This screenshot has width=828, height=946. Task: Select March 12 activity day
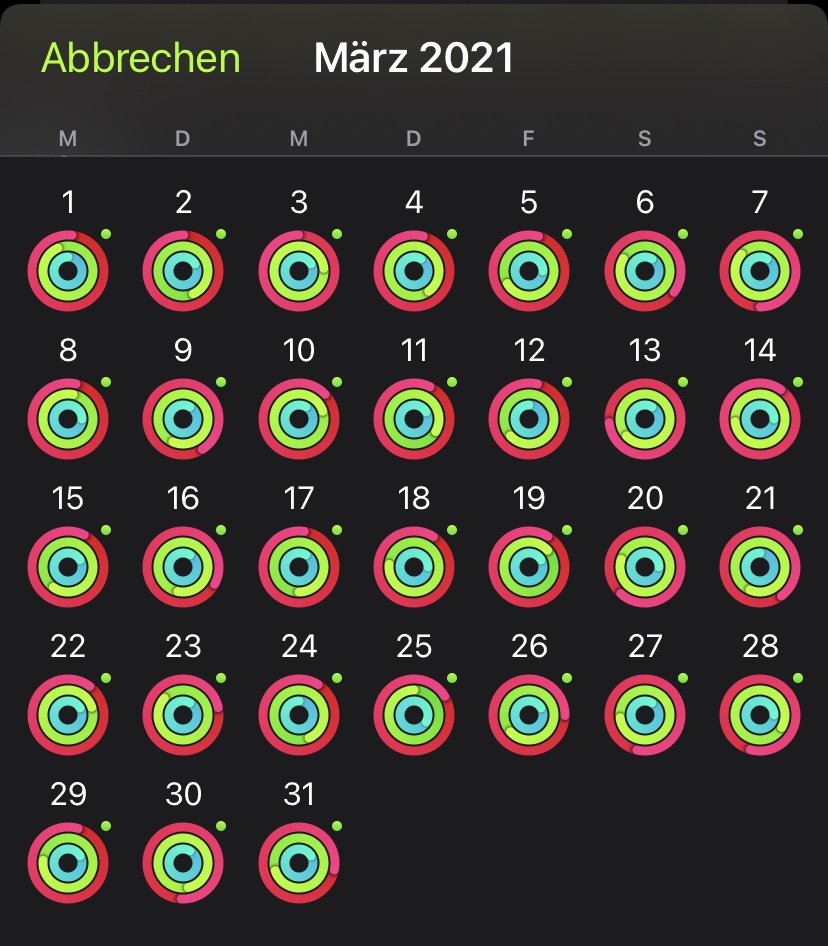tap(529, 419)
